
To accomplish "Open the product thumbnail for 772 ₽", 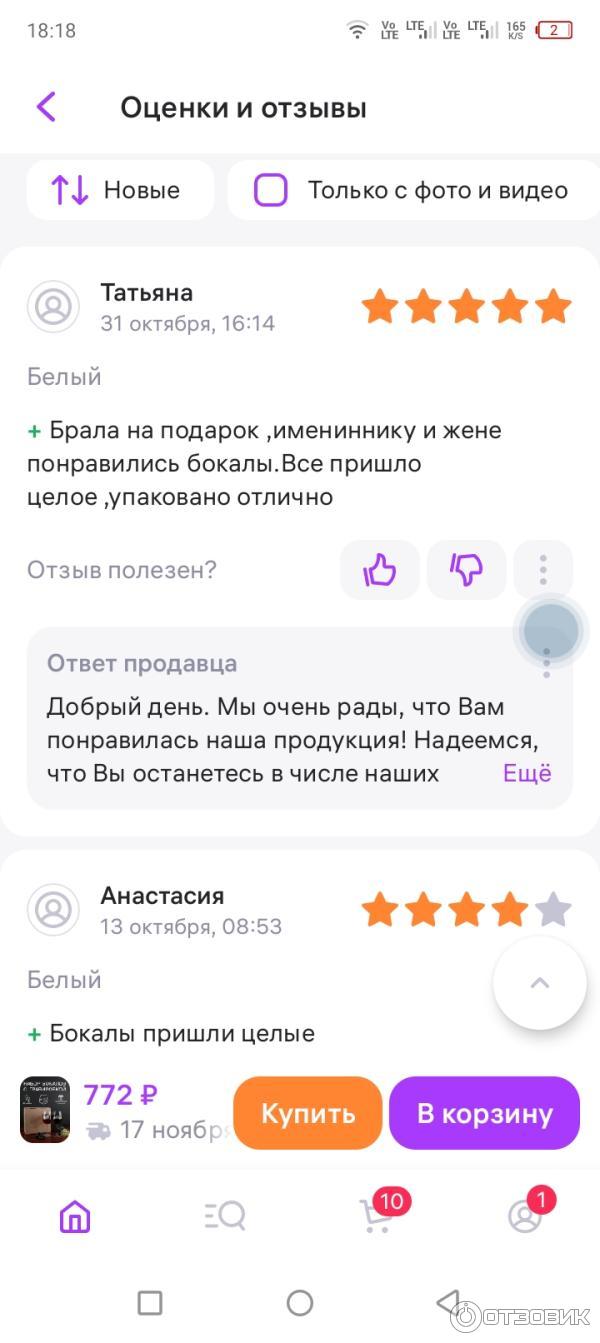I will click(x=45, y=1110).
